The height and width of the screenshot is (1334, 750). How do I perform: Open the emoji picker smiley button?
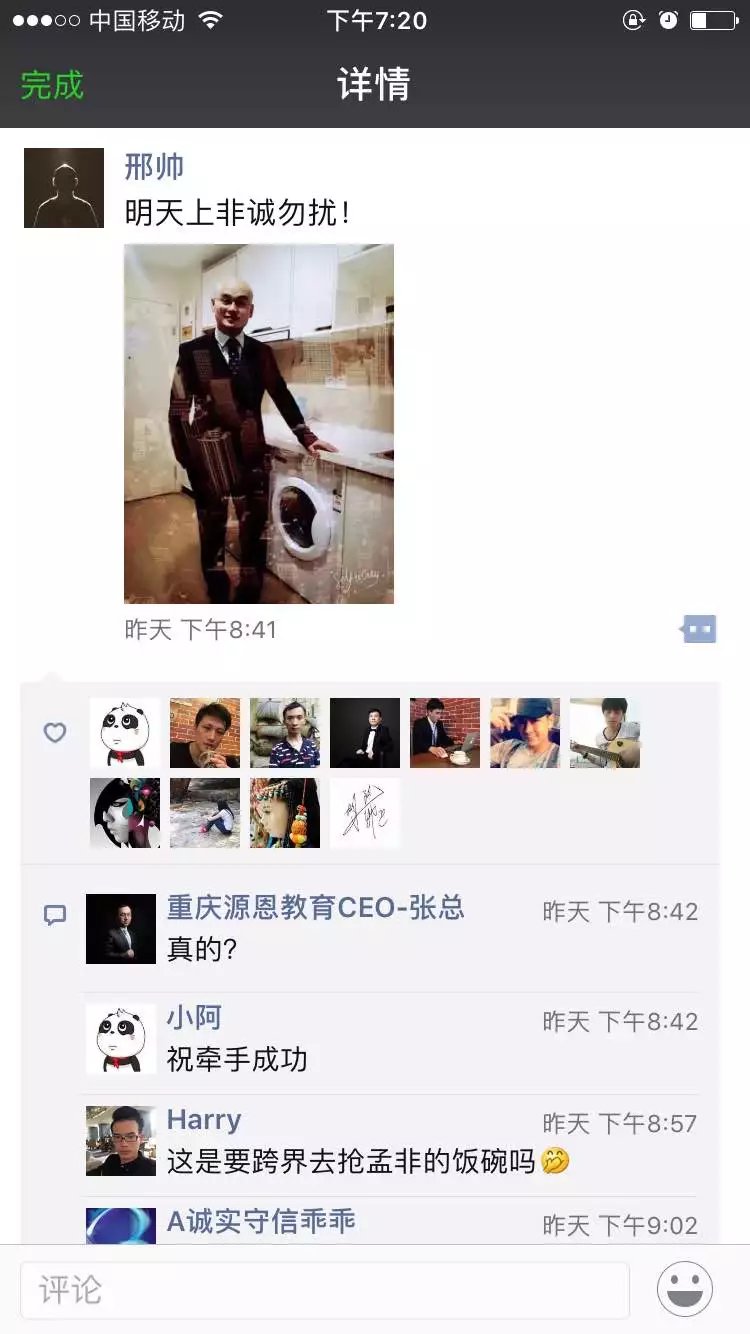pos(685,1289)
